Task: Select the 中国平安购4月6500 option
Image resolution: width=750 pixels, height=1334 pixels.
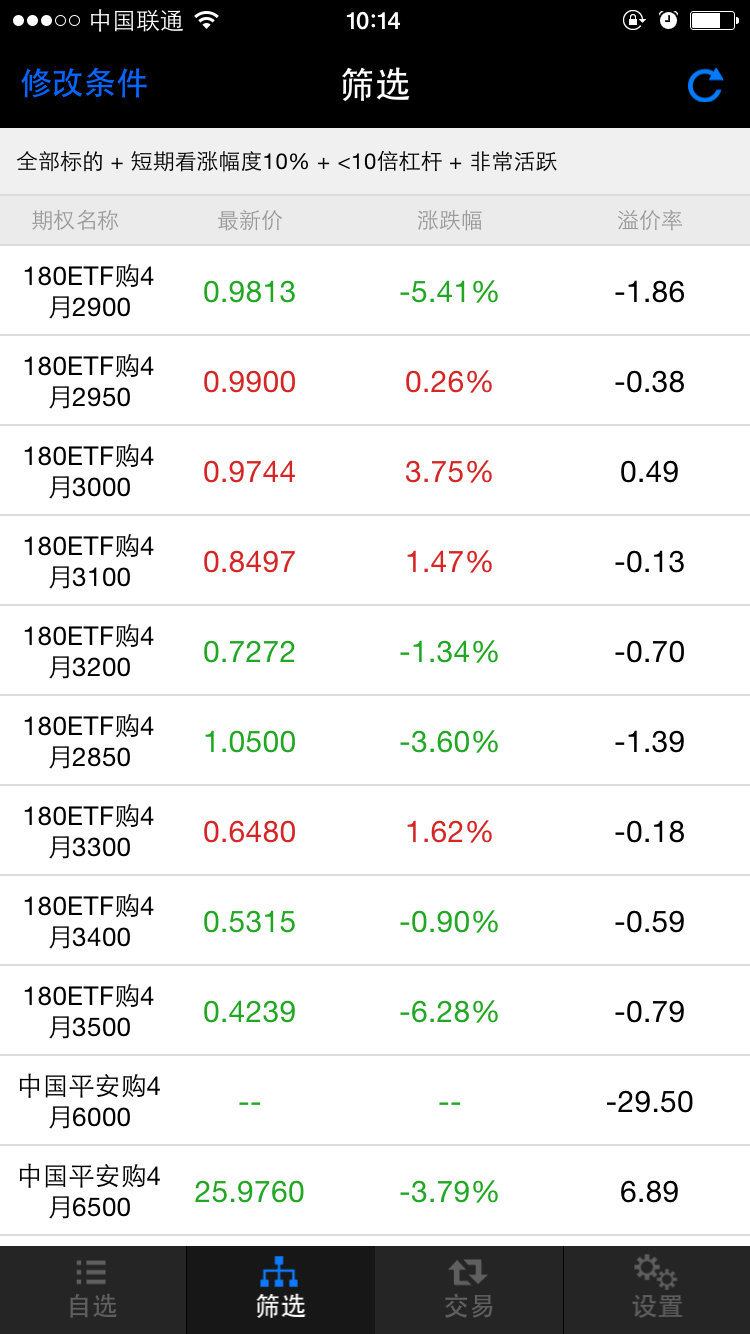Action: (x=375, y=1190)
